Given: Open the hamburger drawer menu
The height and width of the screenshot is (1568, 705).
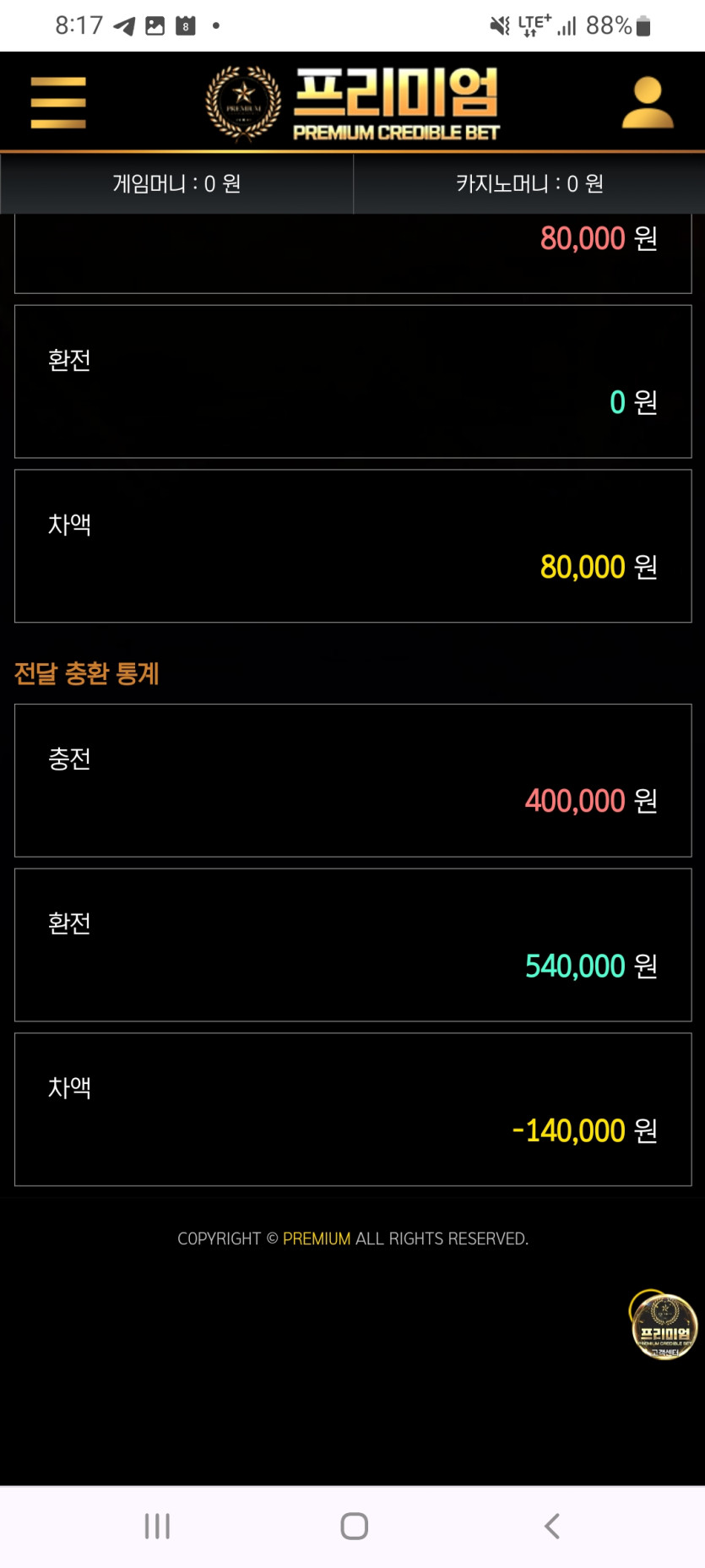Looking at the screenshot, I should tap(58, 102).
